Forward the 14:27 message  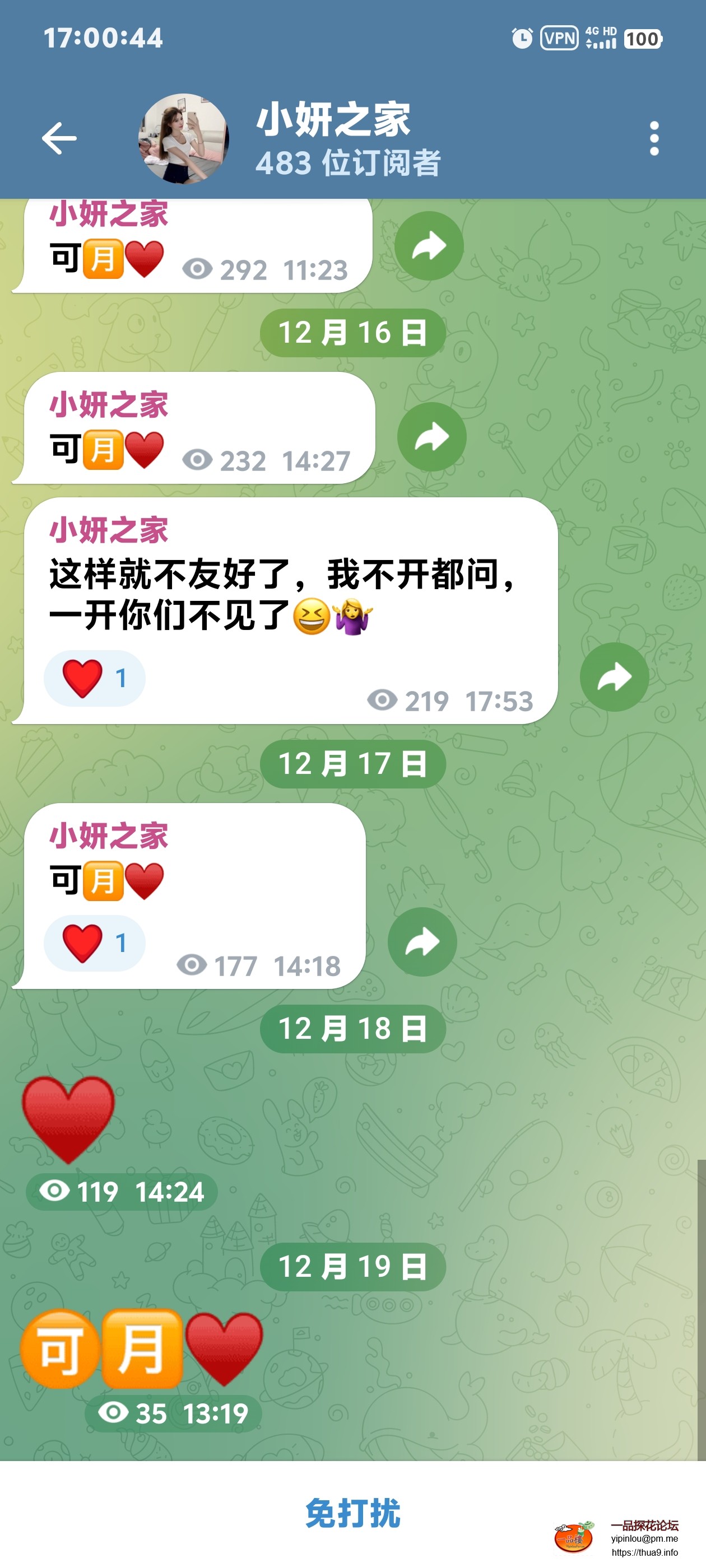[431, 437]
